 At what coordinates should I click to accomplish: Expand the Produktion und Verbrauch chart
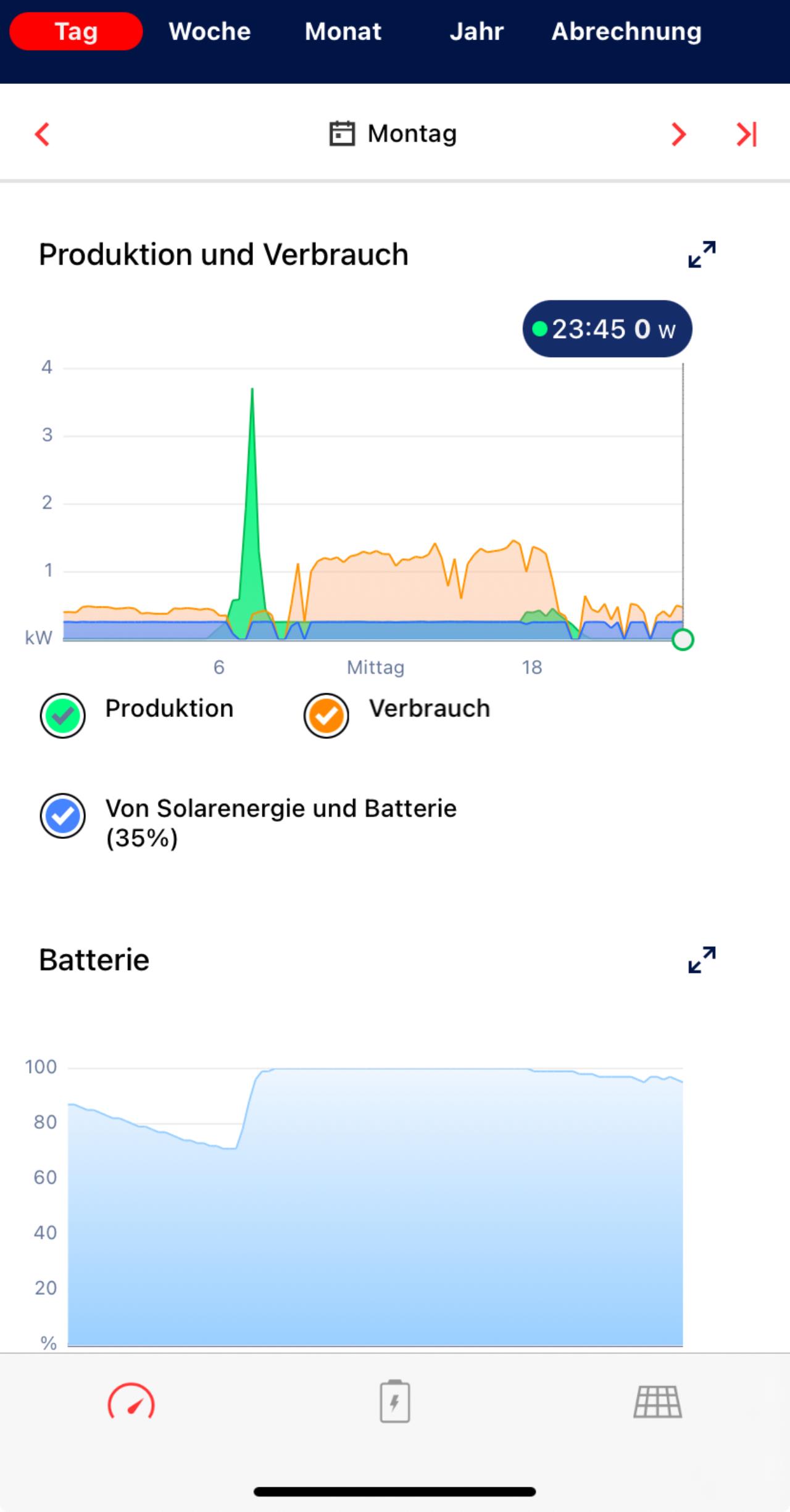[702, 255]
